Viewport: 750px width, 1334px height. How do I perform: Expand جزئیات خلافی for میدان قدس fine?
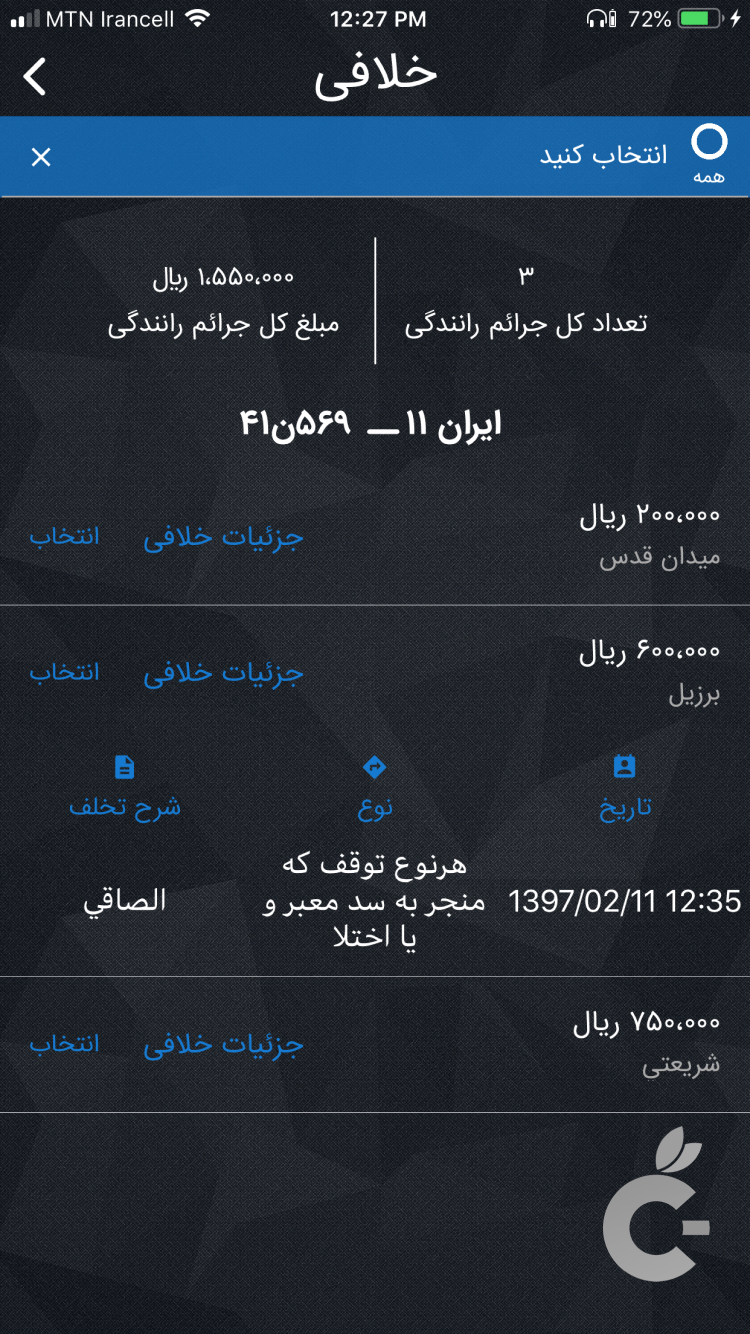tap(222, 536)
